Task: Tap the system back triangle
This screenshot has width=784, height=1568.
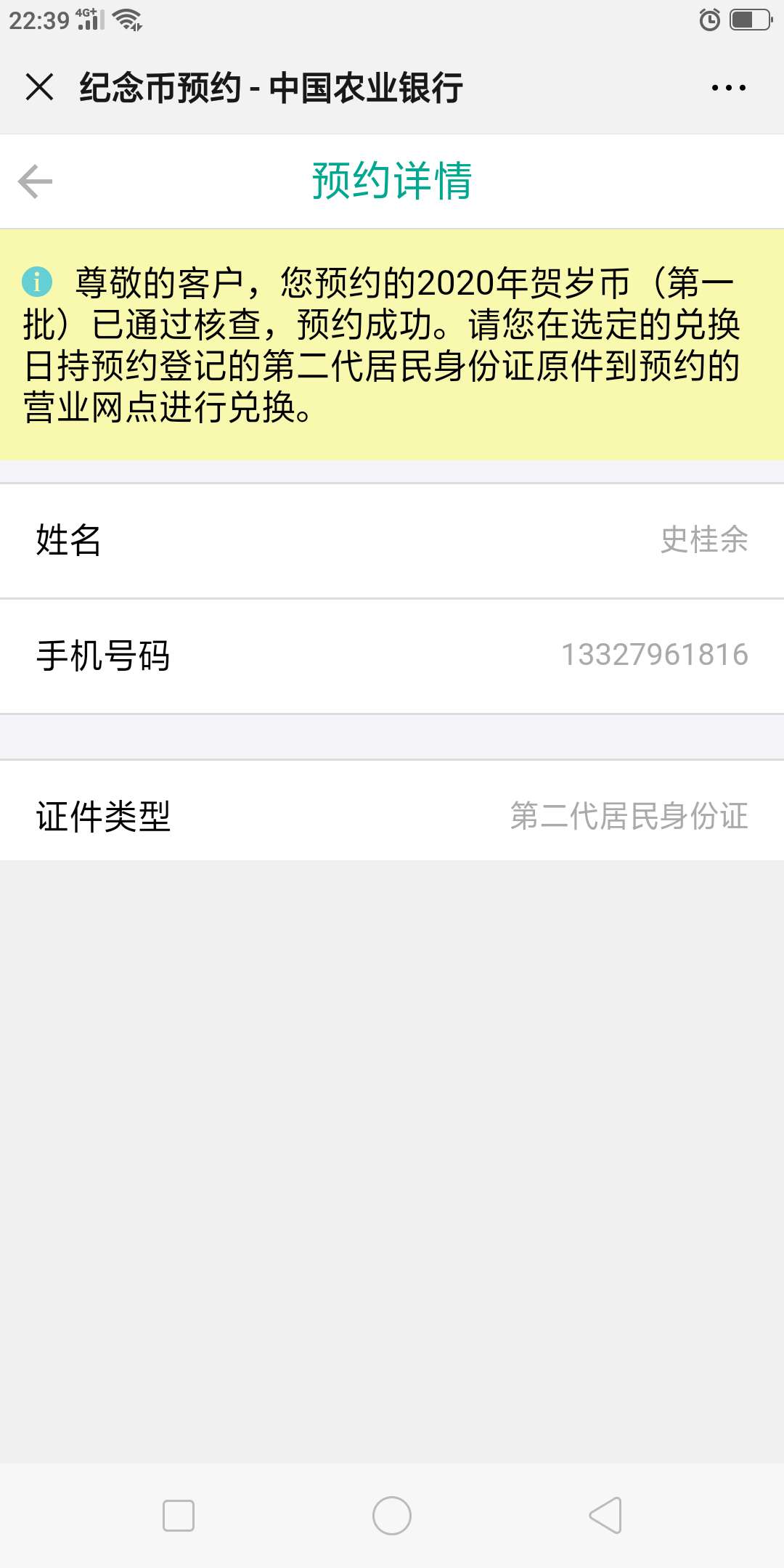Action: pos(605,1516)
